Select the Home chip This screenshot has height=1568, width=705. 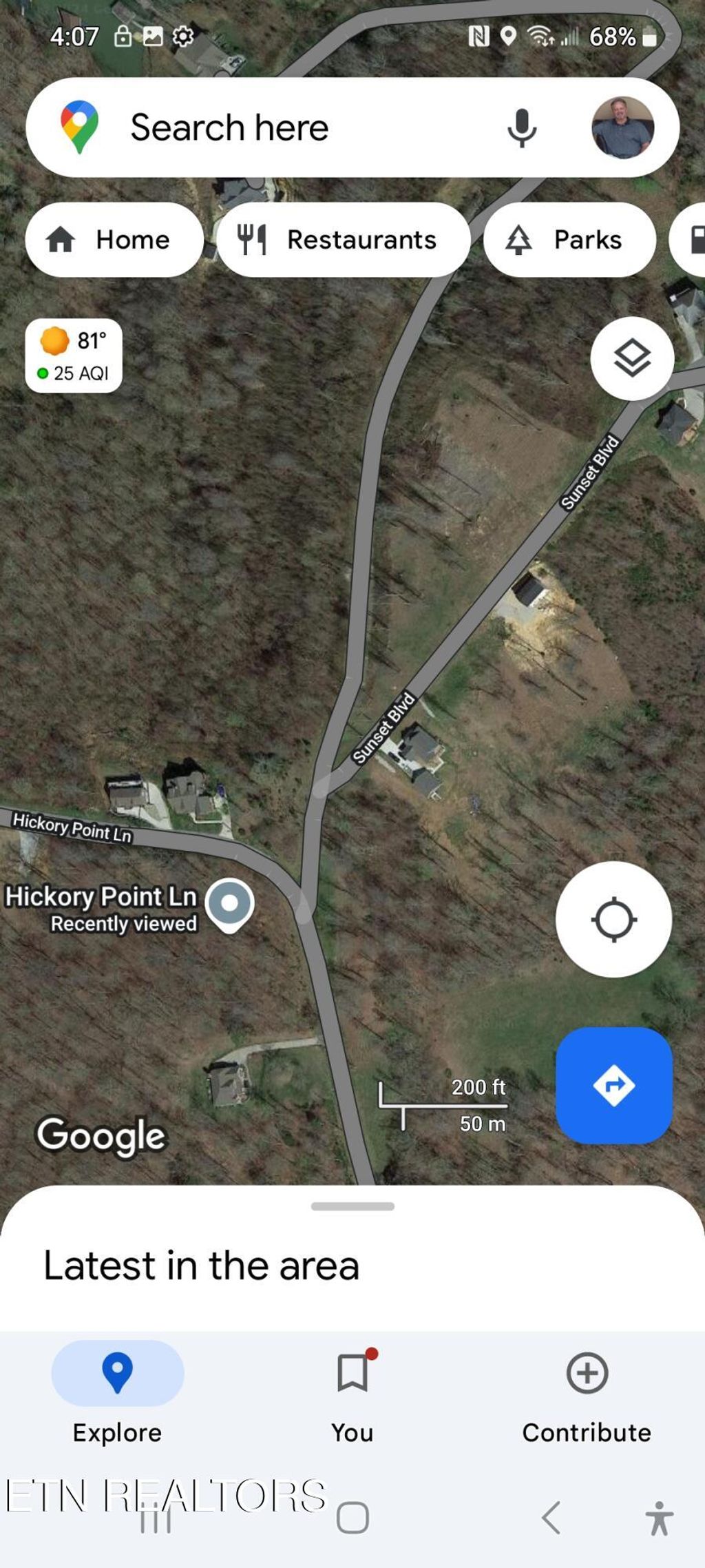(114, 240)
